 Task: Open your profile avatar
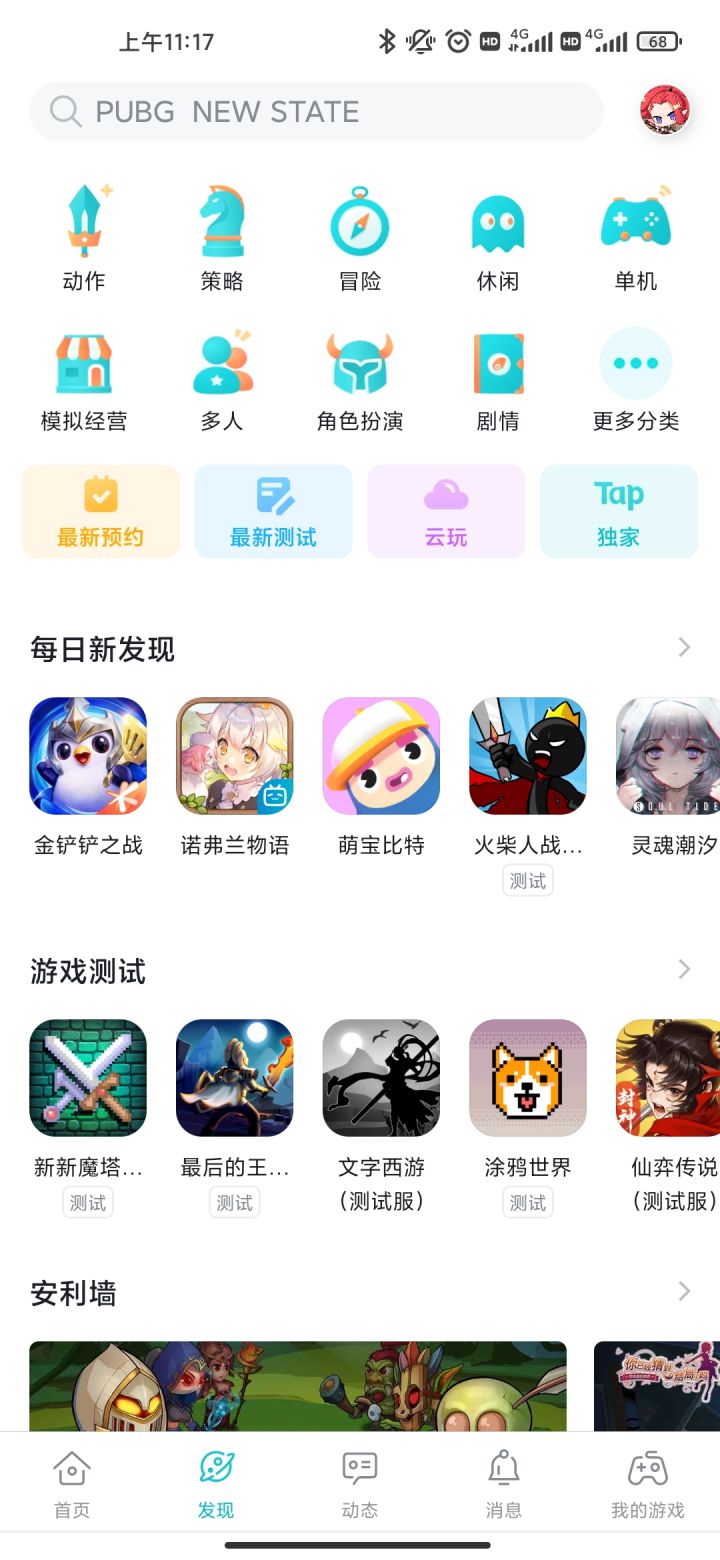pyautogui.click(x=664, y=110)
